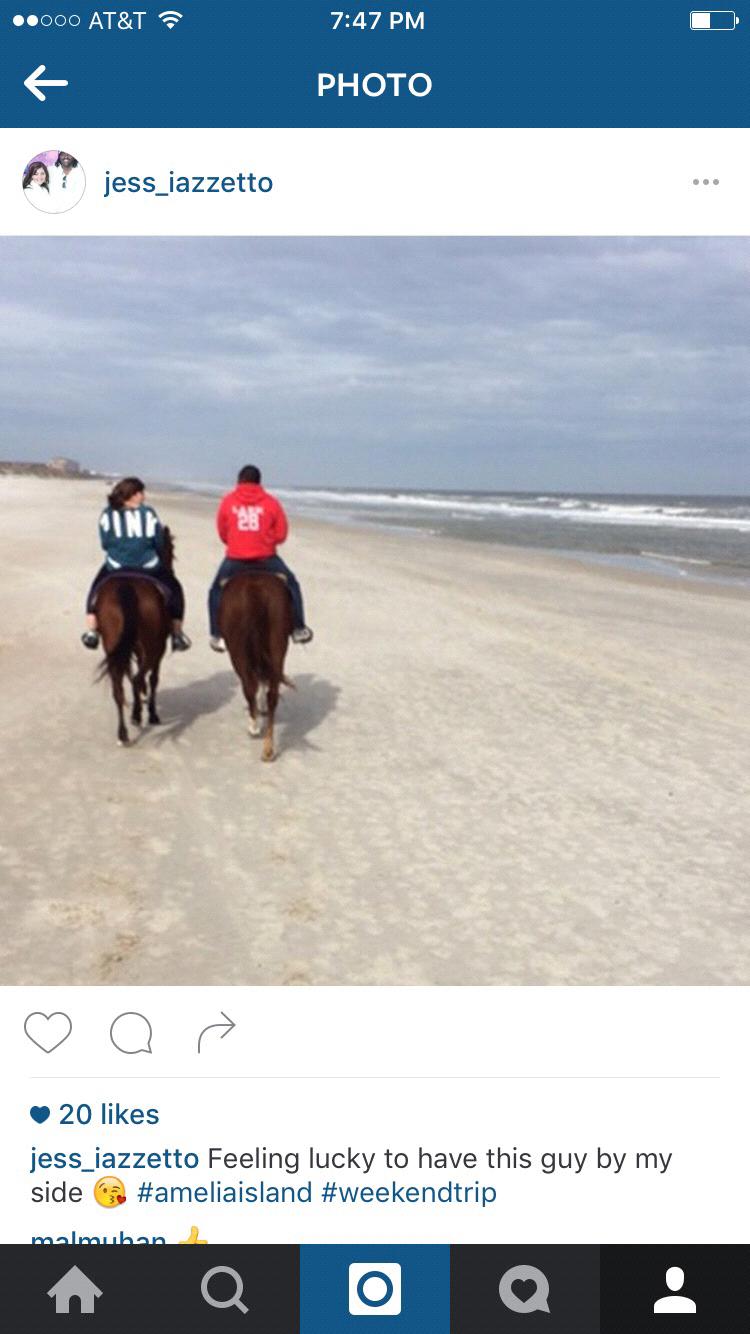Open the Camera tab
750x1334 pixels.
click(375, 1289)
